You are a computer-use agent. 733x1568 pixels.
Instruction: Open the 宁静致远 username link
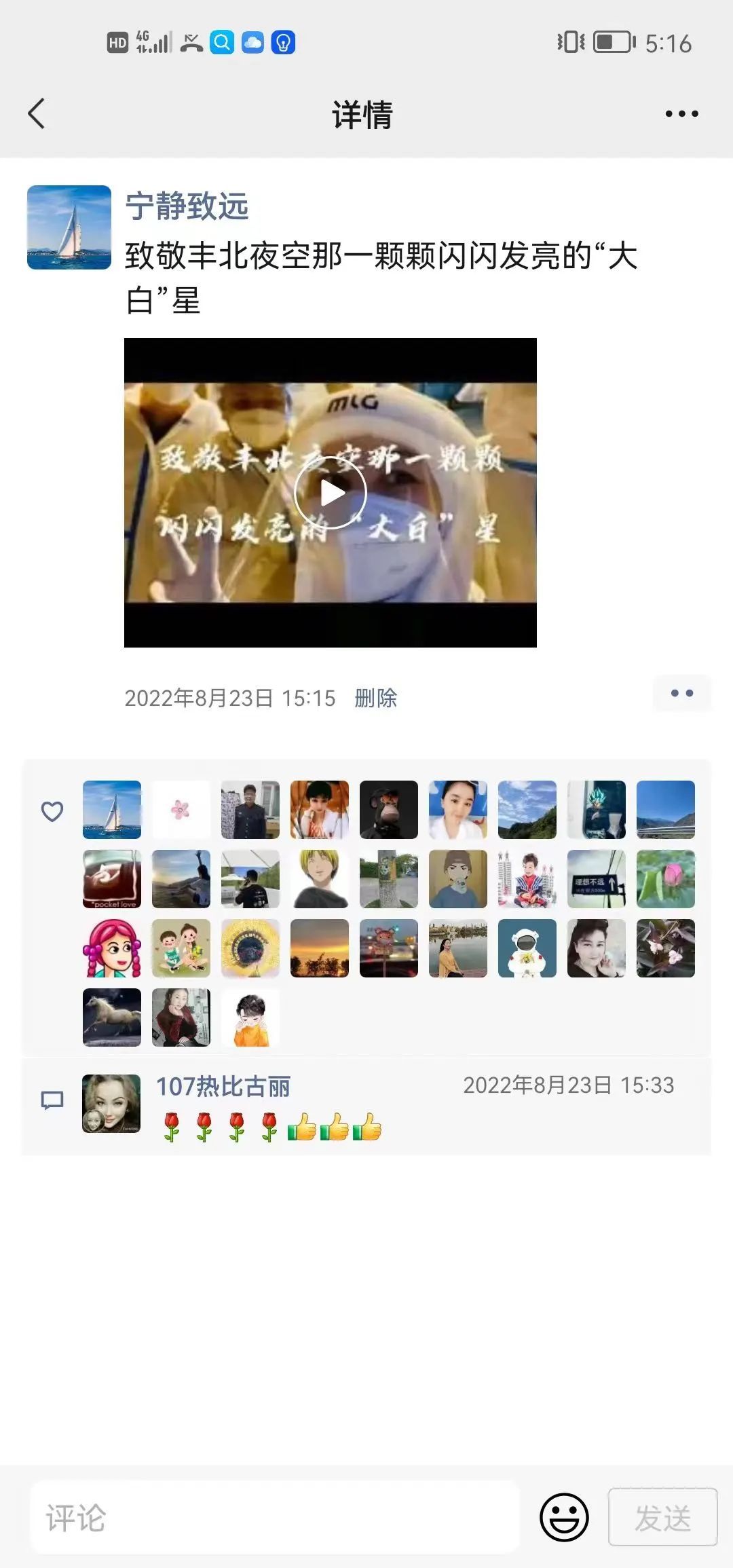click(x=187, y=206)
